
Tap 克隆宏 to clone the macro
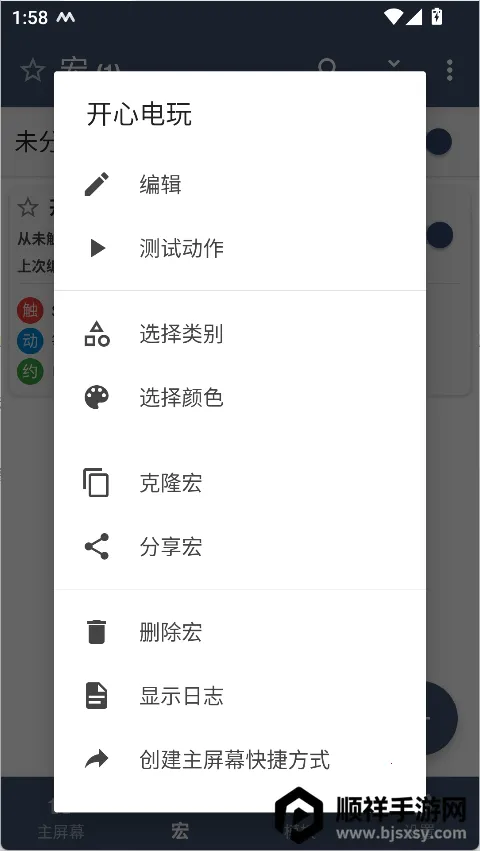click(x=239, y=483)
